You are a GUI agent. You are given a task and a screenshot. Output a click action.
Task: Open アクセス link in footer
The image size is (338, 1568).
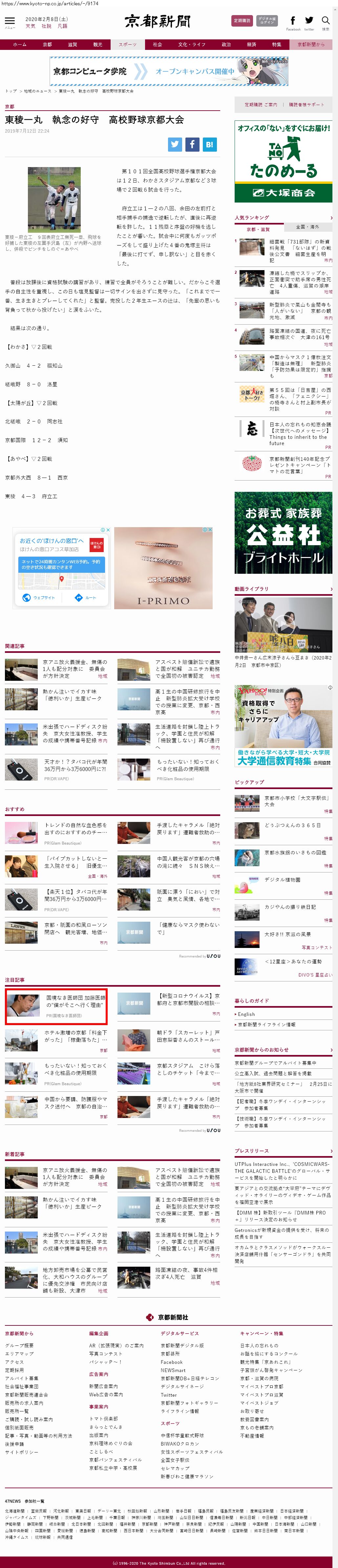(15, 1362)
